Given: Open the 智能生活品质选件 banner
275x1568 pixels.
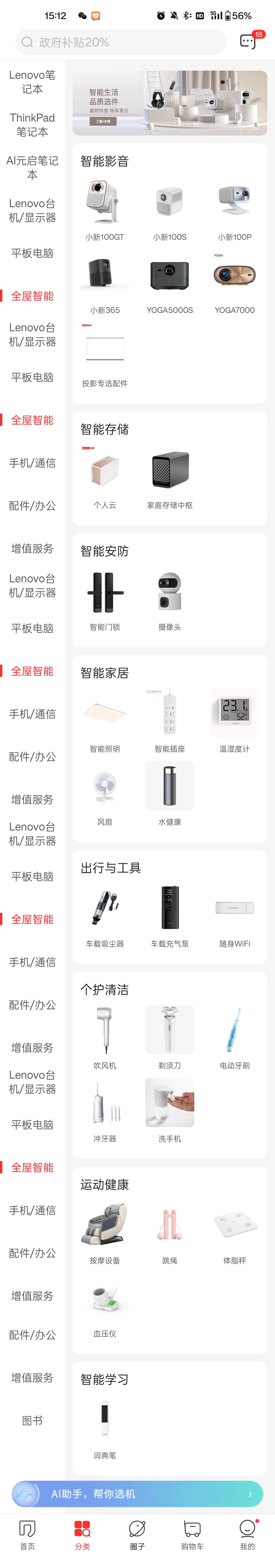Looking at the screenshot, I should pyautogui.click(x=170, y=102).
